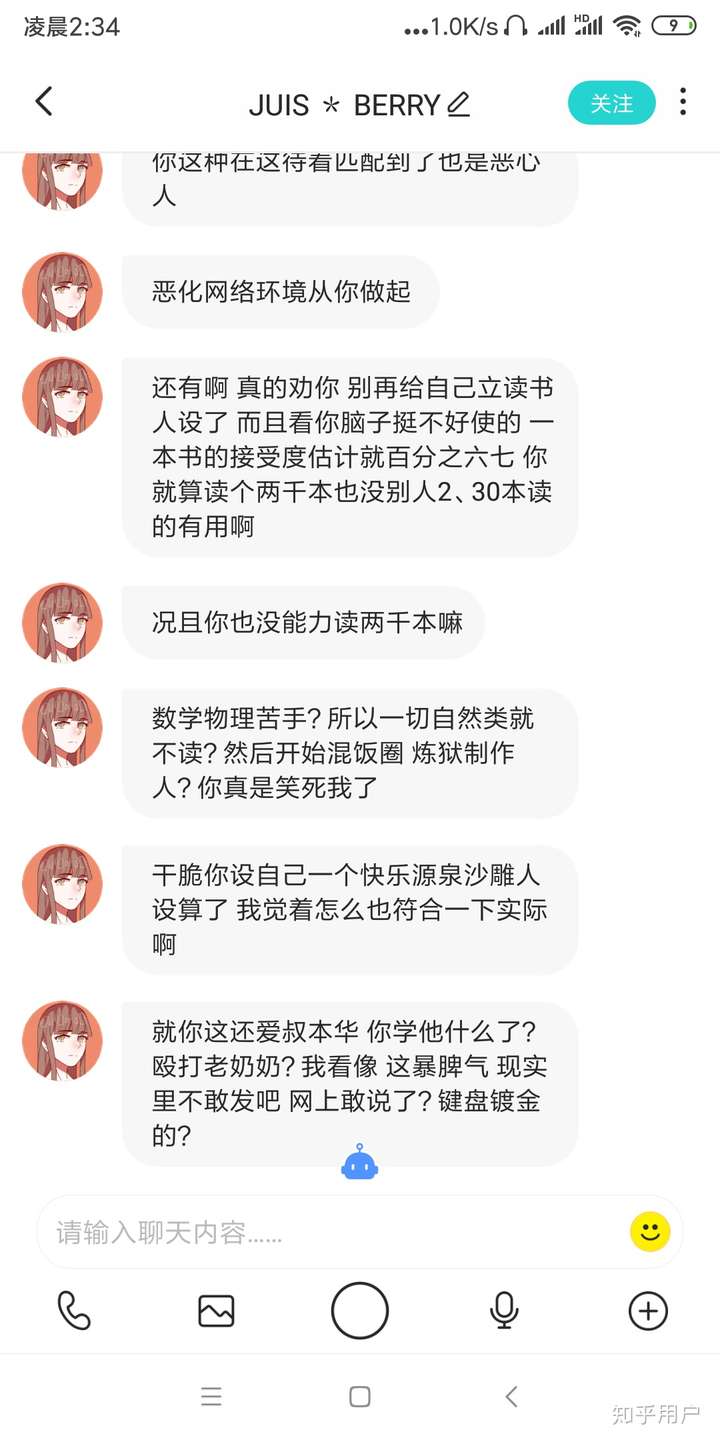Edit the JUIS * BERRY name

(458, 104)
